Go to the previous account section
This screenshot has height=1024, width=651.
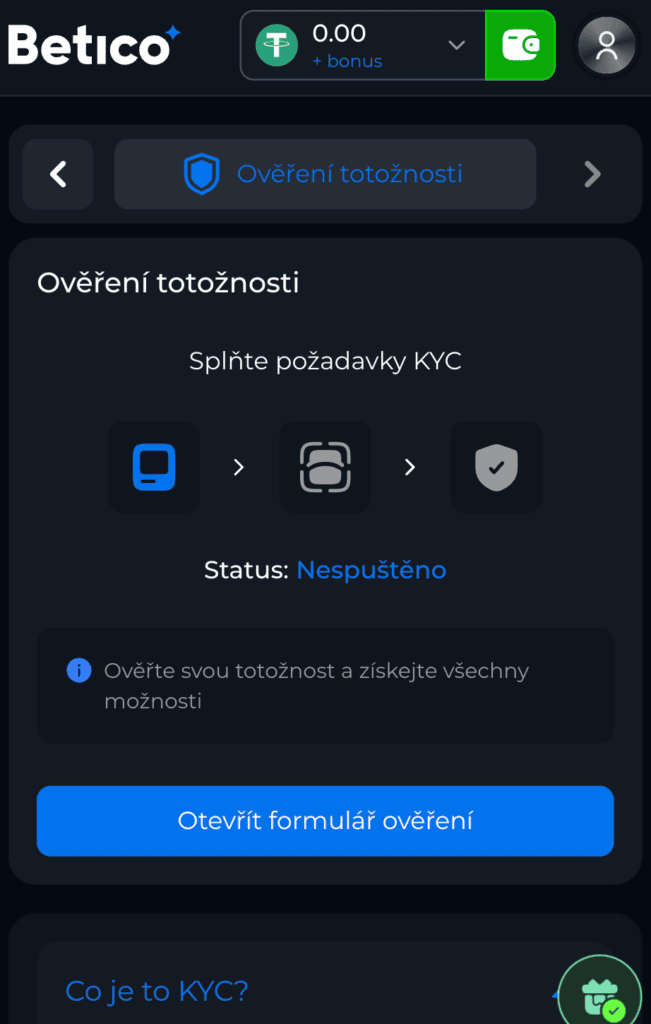click(x=58, y=174)
